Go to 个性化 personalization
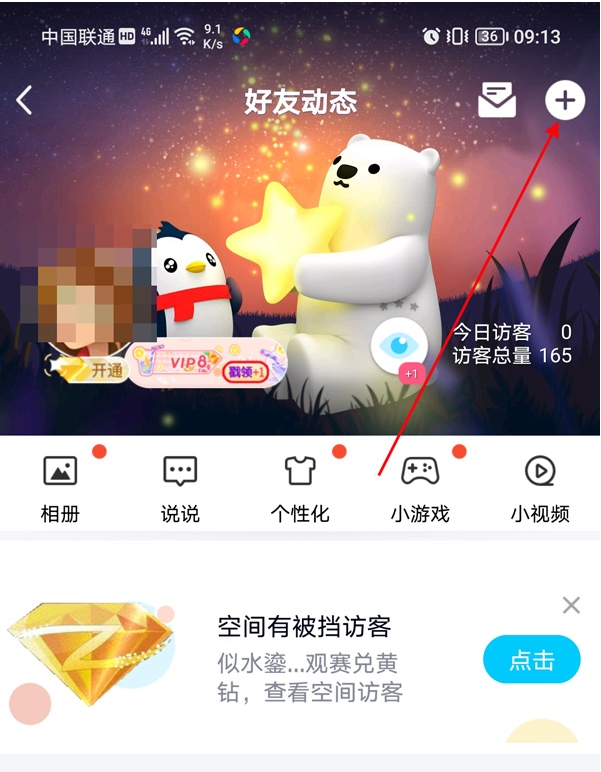601x772 pixels. pos(300,487)
